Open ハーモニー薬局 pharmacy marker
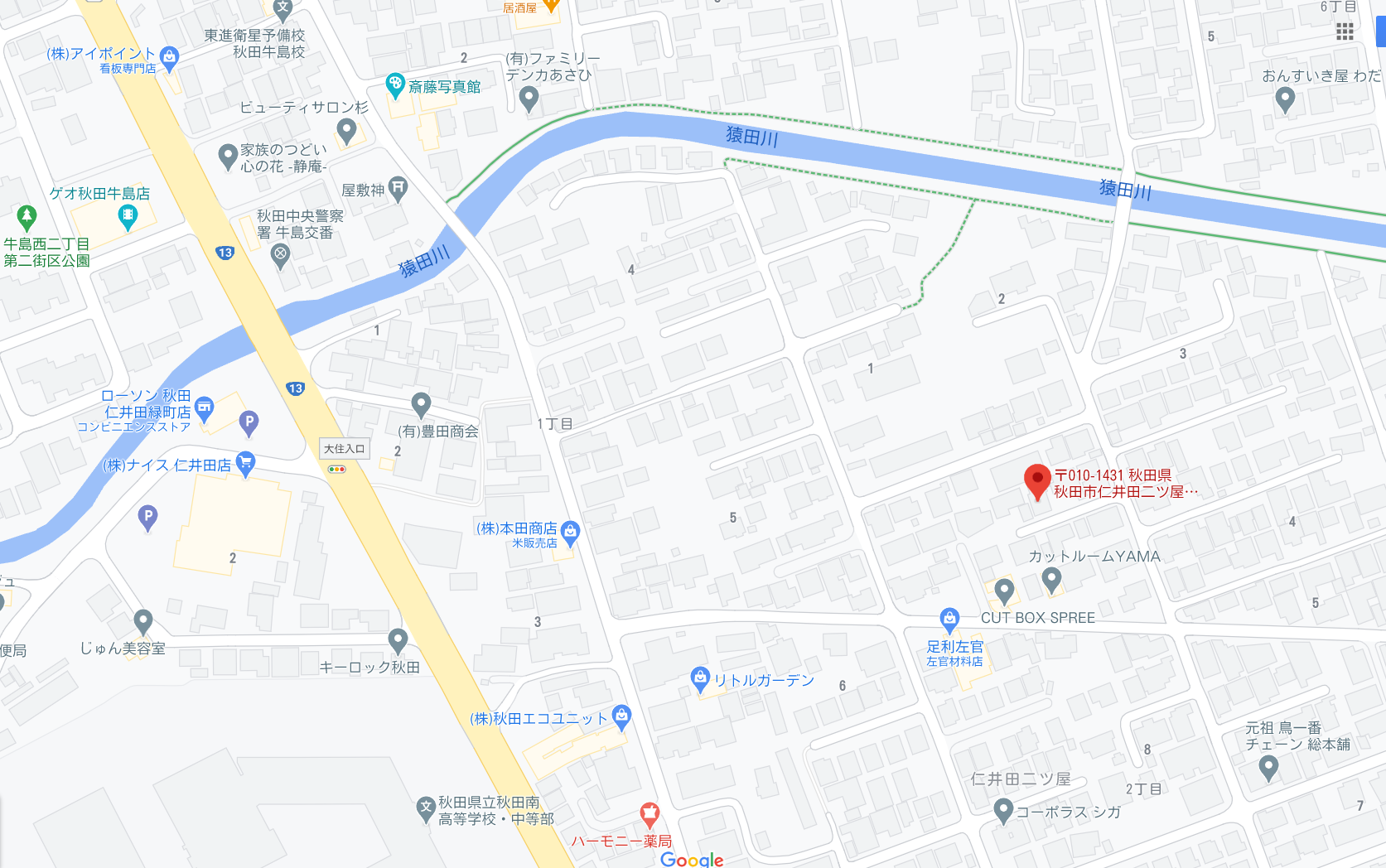Viewport: 1386px width, 868px height. 650,814
